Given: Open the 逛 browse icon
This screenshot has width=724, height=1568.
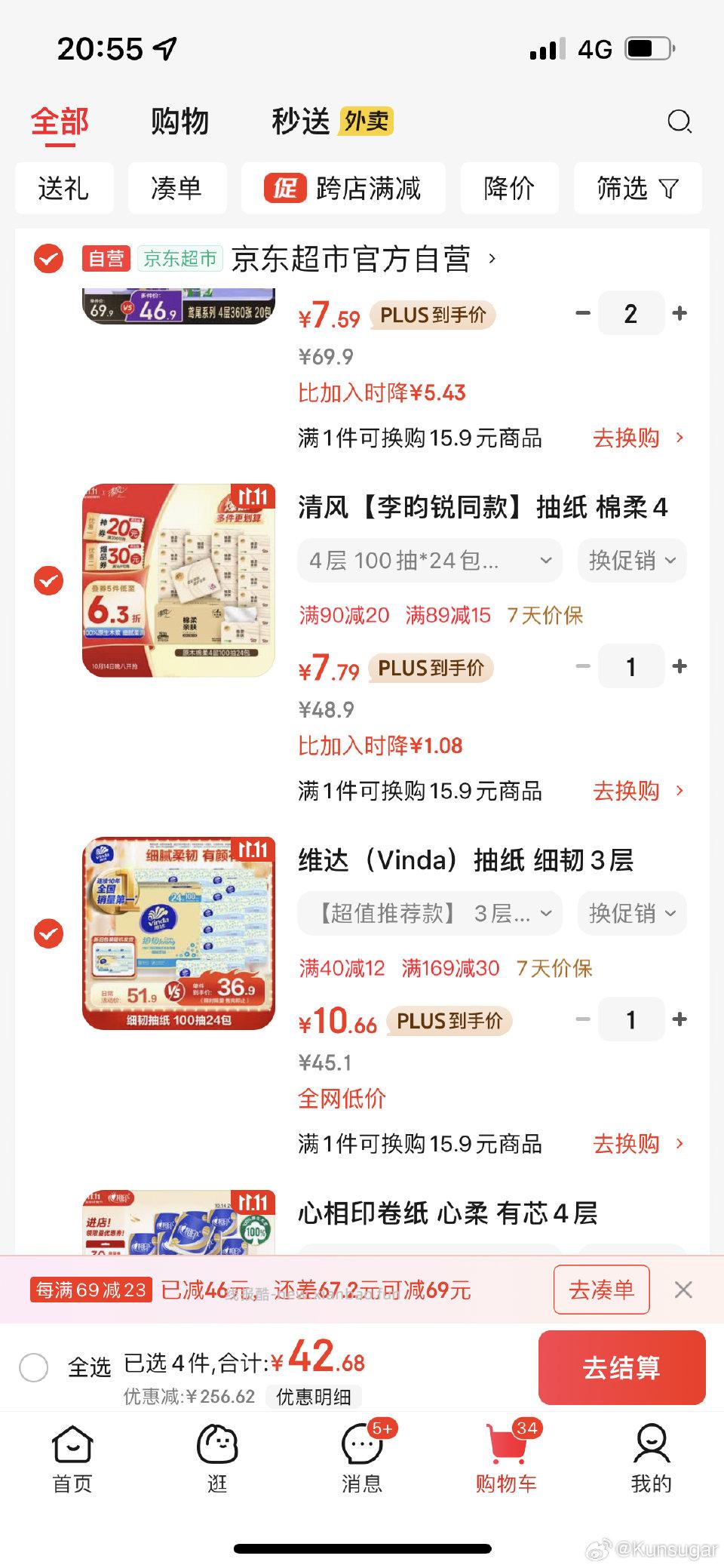Looking at the screenshot, I should click(217, 1449).
